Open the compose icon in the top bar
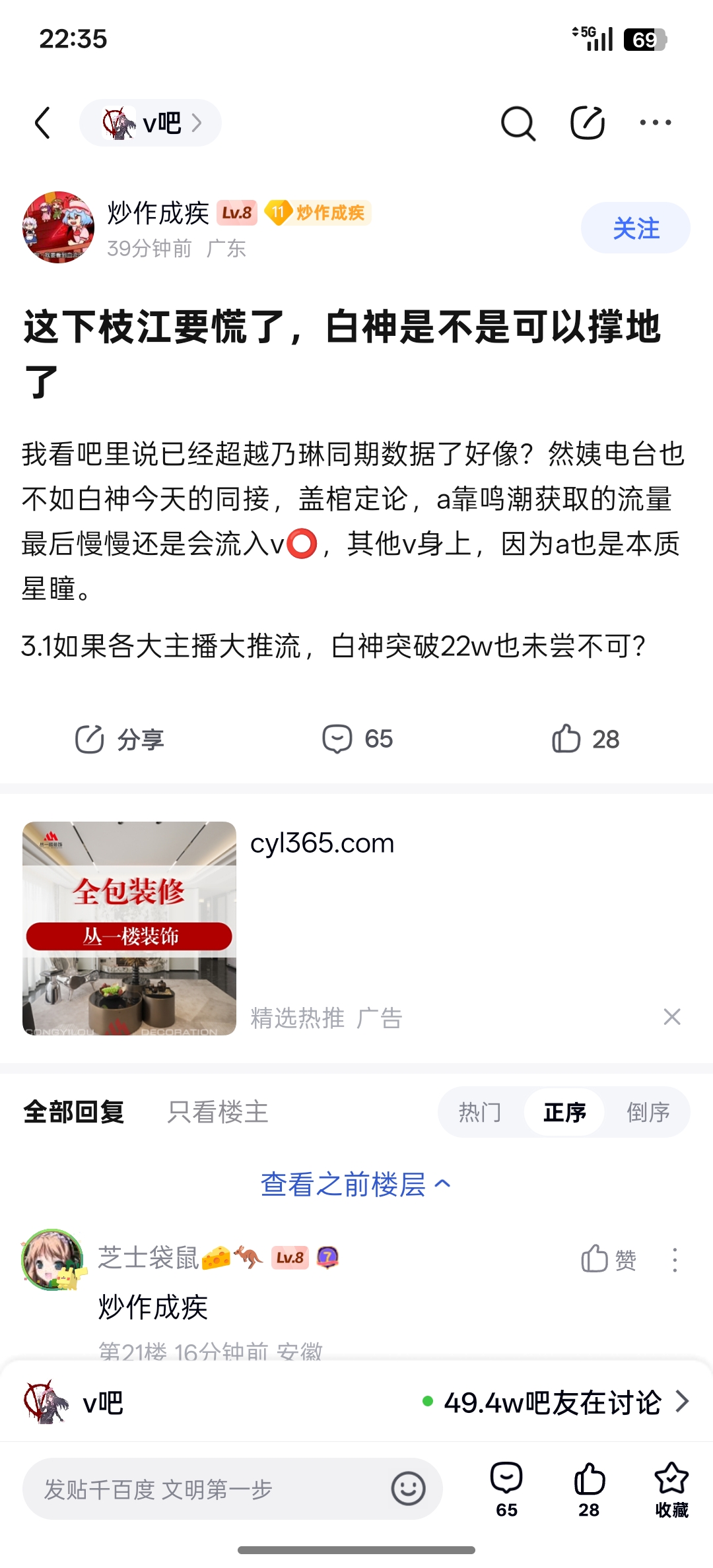 (587, 123)
